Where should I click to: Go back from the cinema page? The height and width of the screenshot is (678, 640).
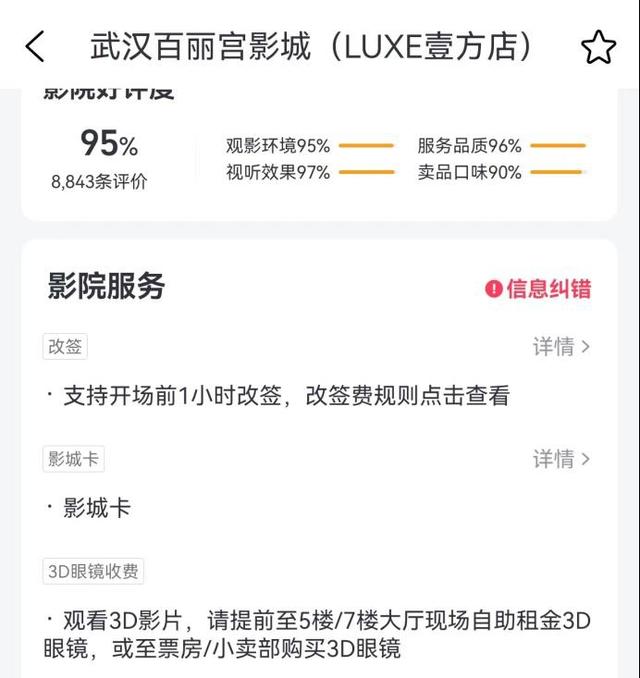35,46
